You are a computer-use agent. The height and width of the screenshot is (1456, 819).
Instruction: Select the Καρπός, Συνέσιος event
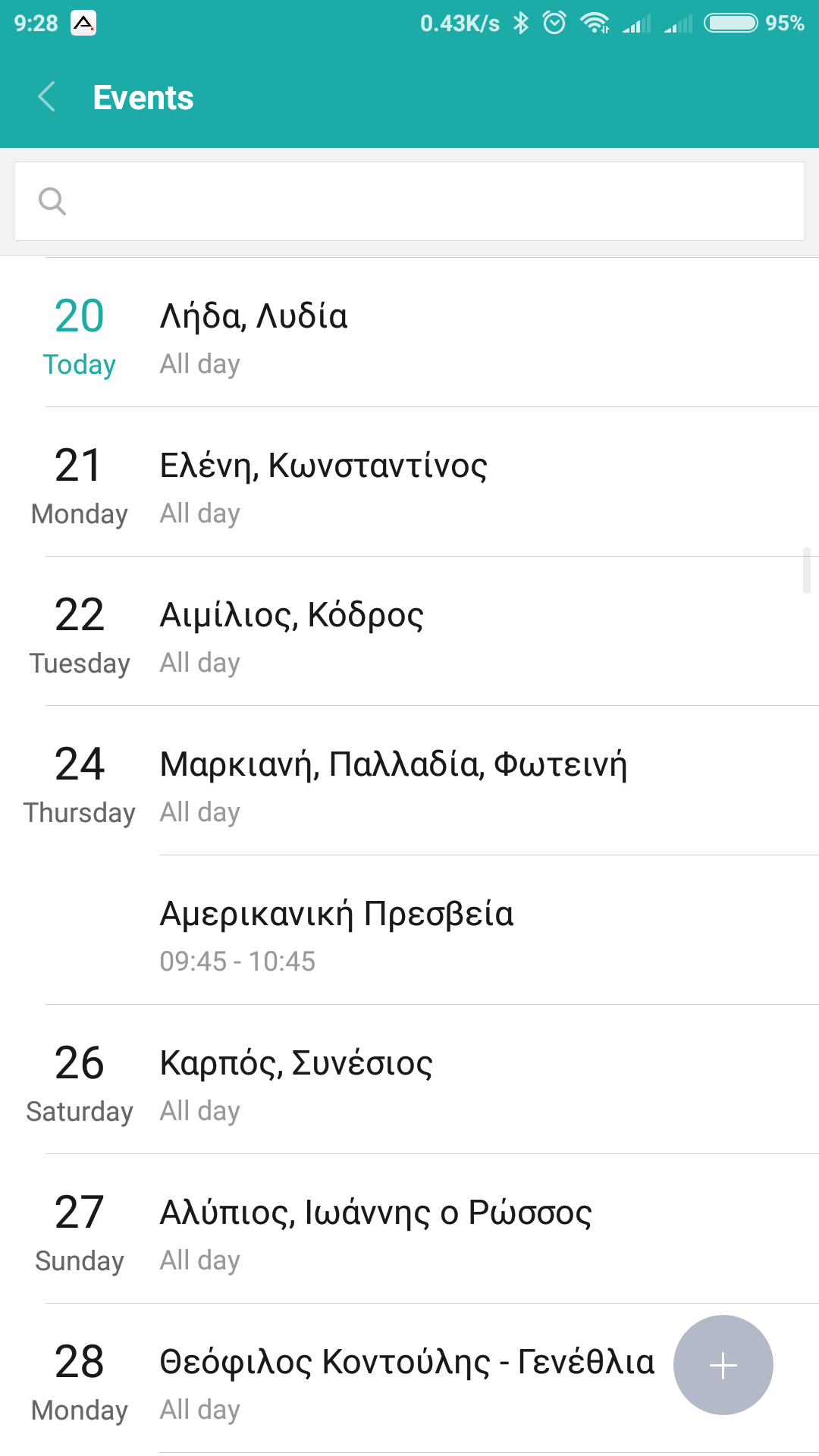tap(432, 1081)
